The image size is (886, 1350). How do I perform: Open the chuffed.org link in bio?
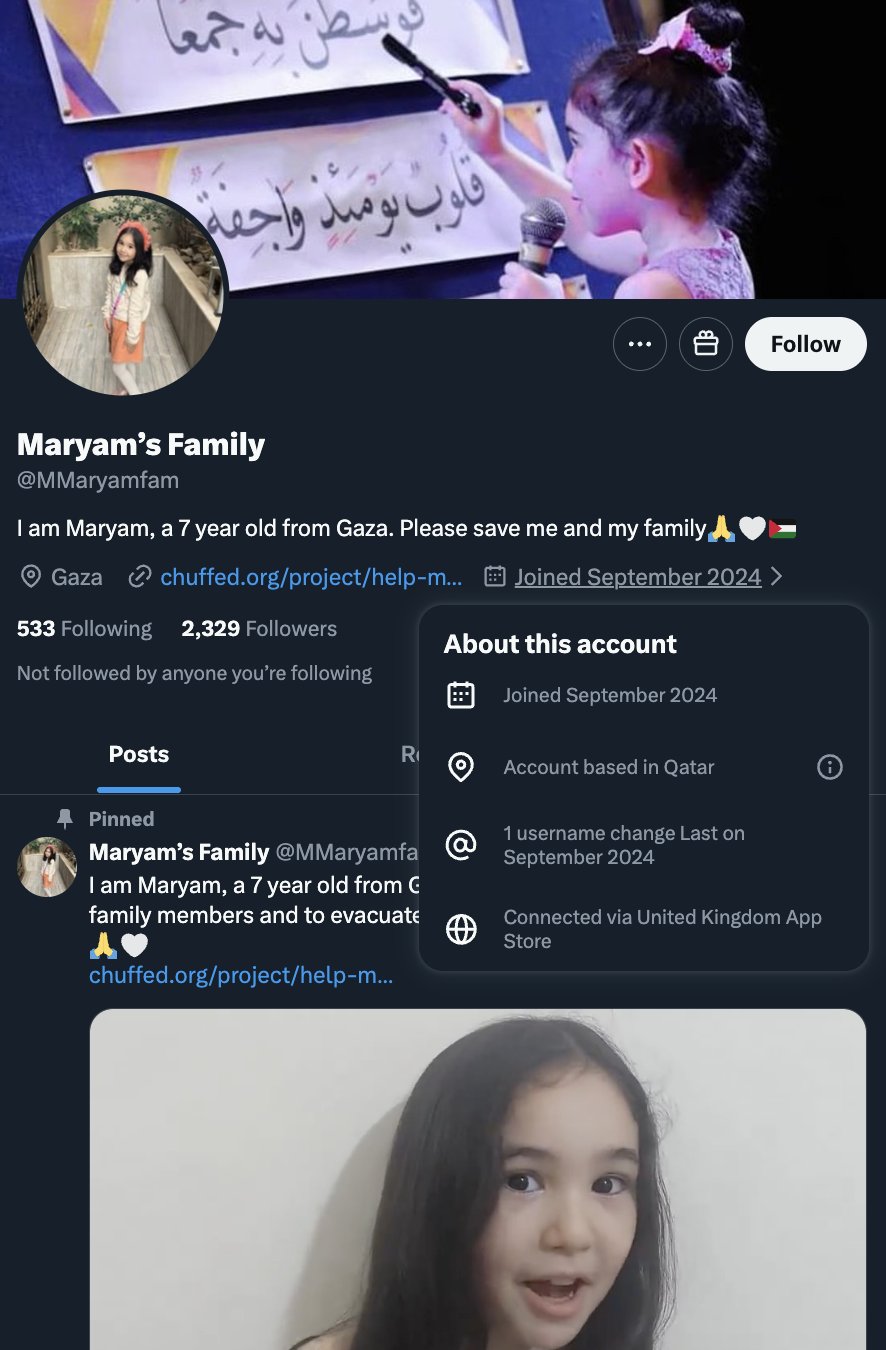point(310,577)
